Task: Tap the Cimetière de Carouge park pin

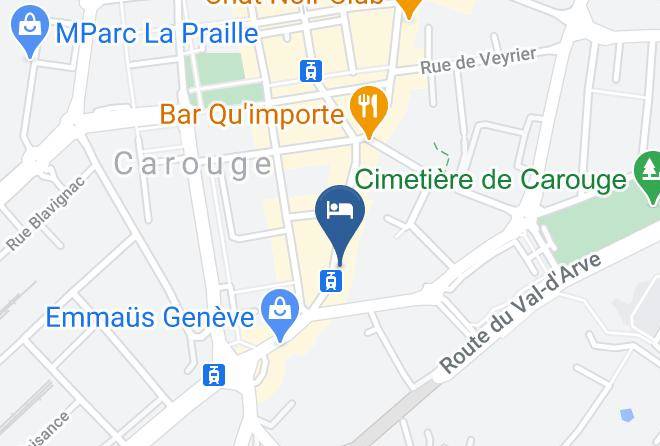Action: (x=648, y=177)
